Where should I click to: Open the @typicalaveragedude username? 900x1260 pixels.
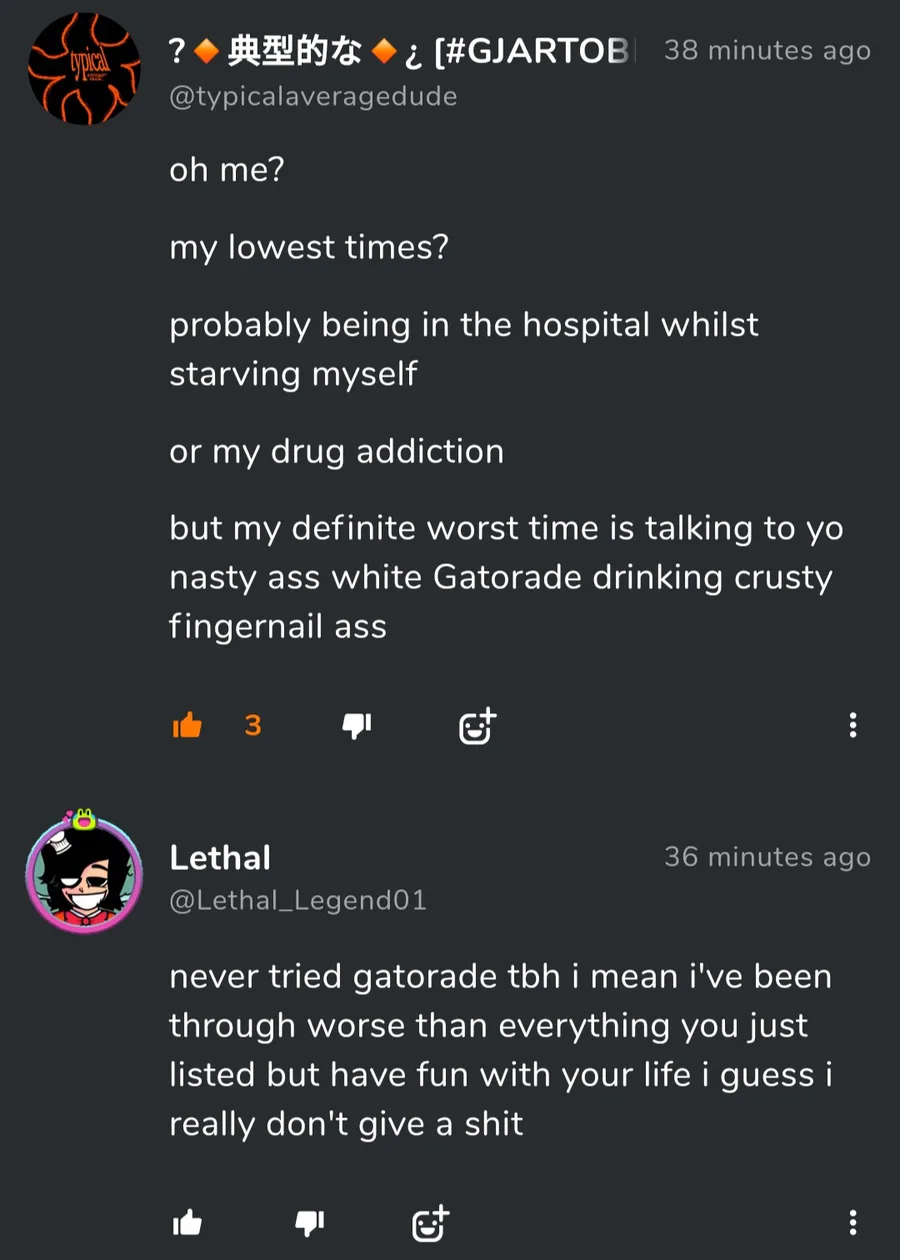pos(313,97)
